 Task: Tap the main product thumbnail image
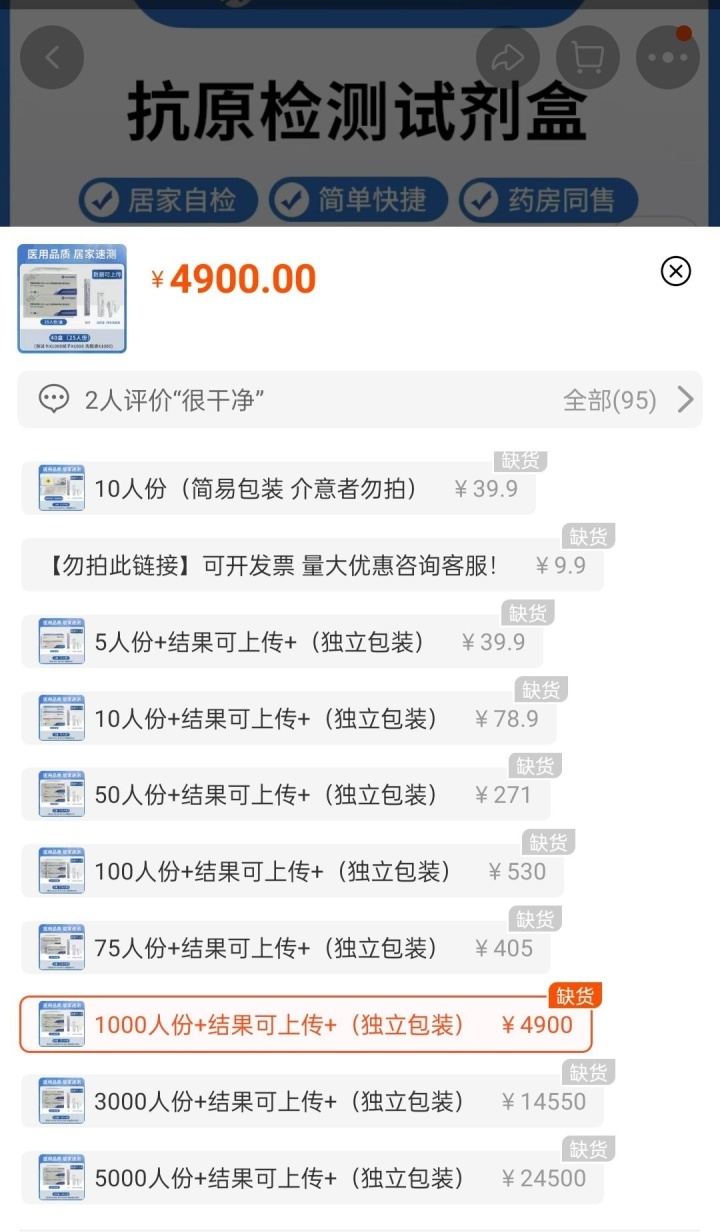pos(72,300)
